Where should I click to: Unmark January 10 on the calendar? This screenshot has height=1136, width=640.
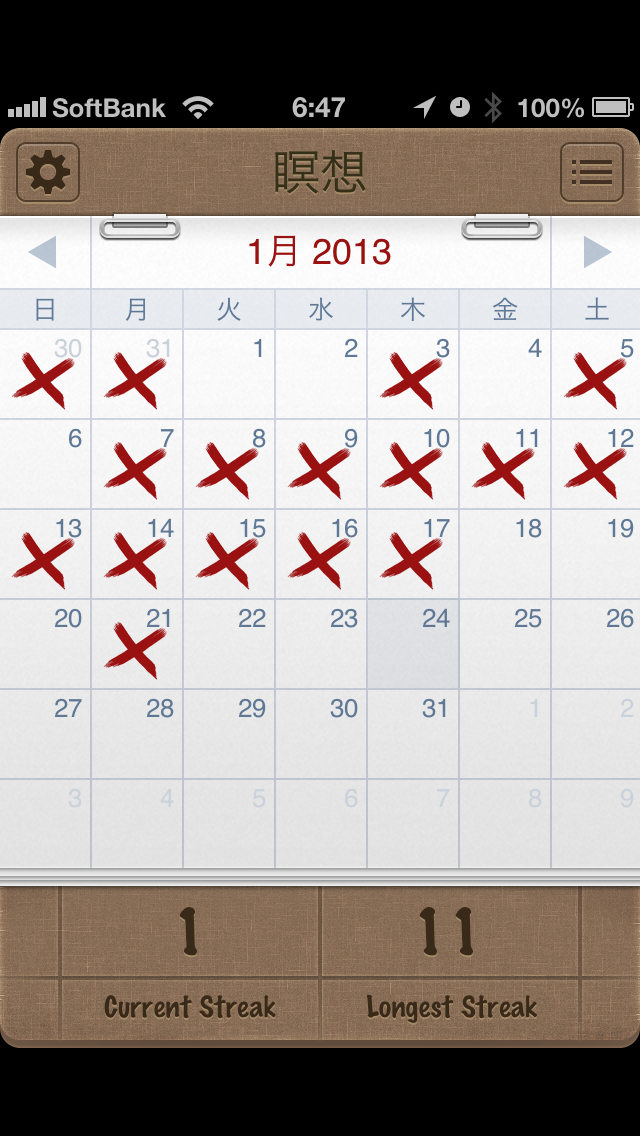pyautogui.click(x=413, y=465)
